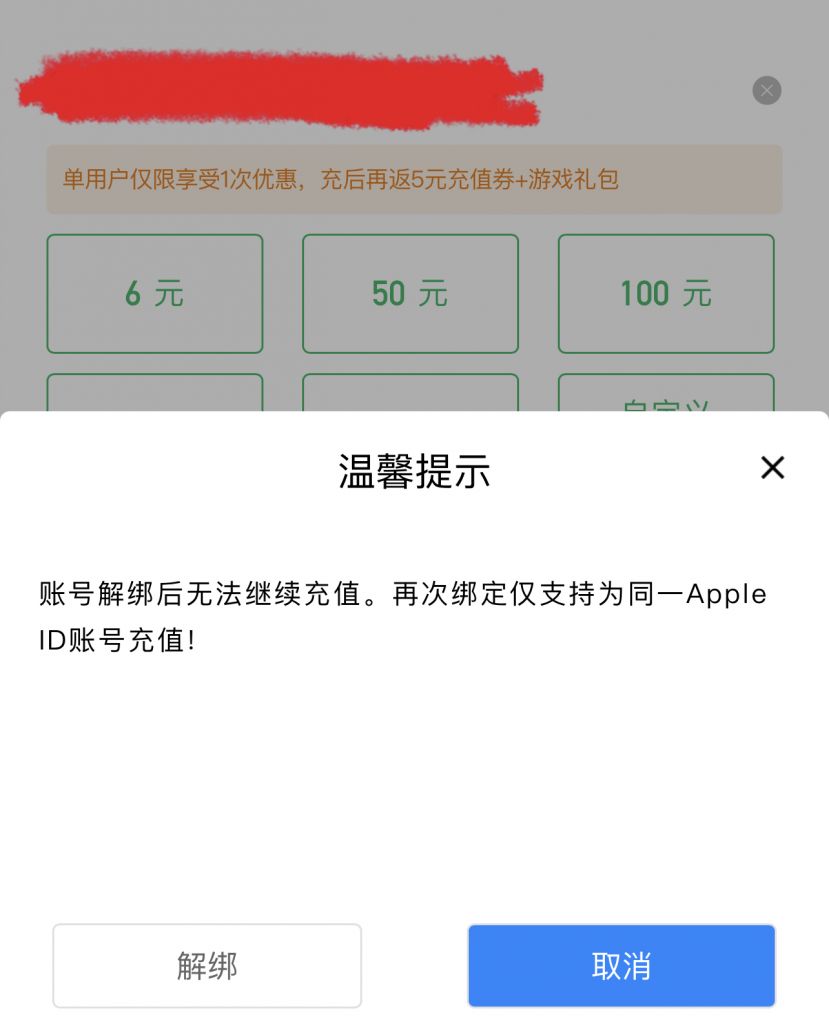Tap the circle-X dismiss icon on the page header
This screenshot has width=829, height=1024.
pyautogui.click(x=766, y=90)
